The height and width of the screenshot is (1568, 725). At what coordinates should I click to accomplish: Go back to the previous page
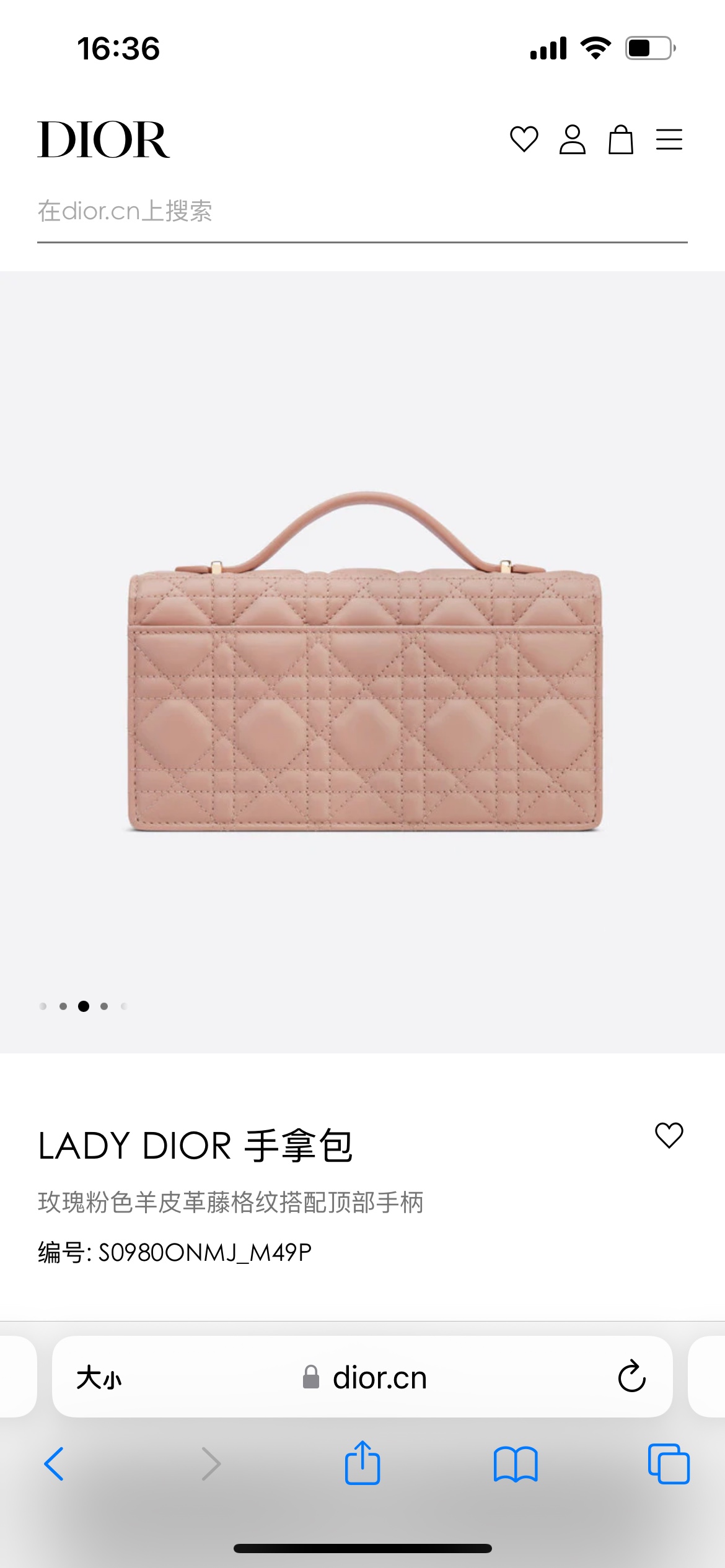[54, 1464]
